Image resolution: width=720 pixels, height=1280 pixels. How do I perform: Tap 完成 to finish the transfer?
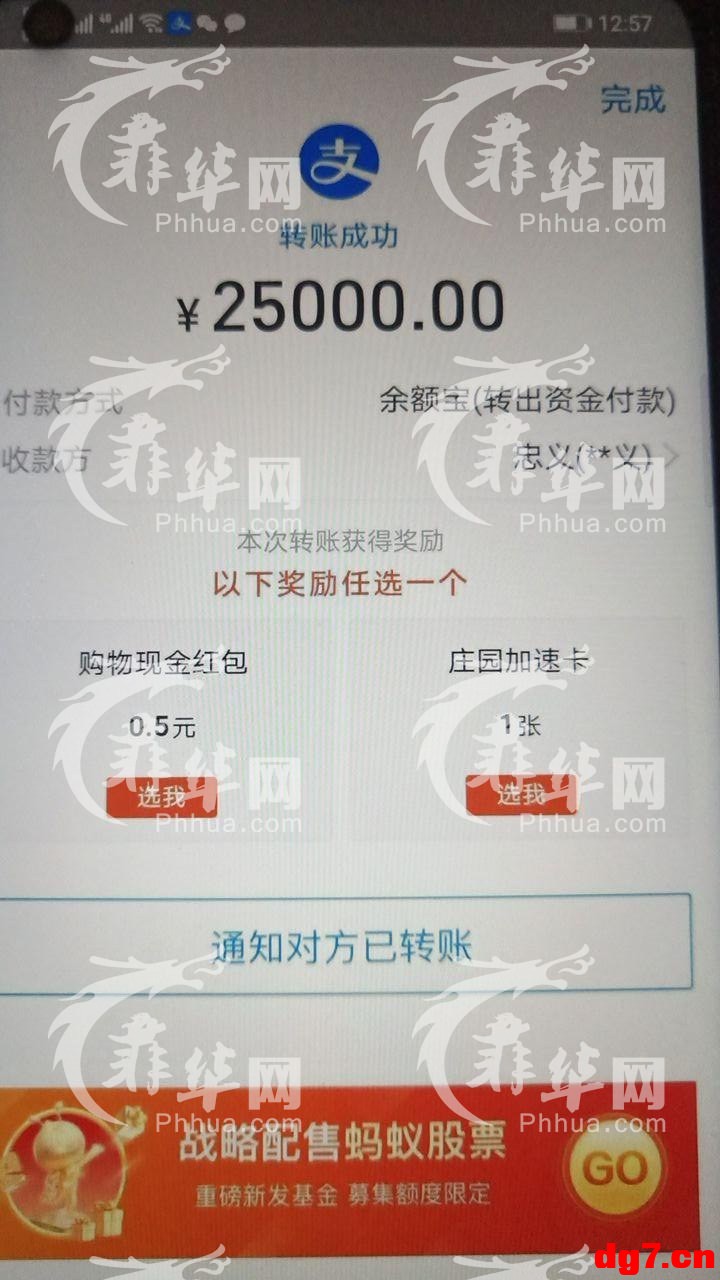632,99
